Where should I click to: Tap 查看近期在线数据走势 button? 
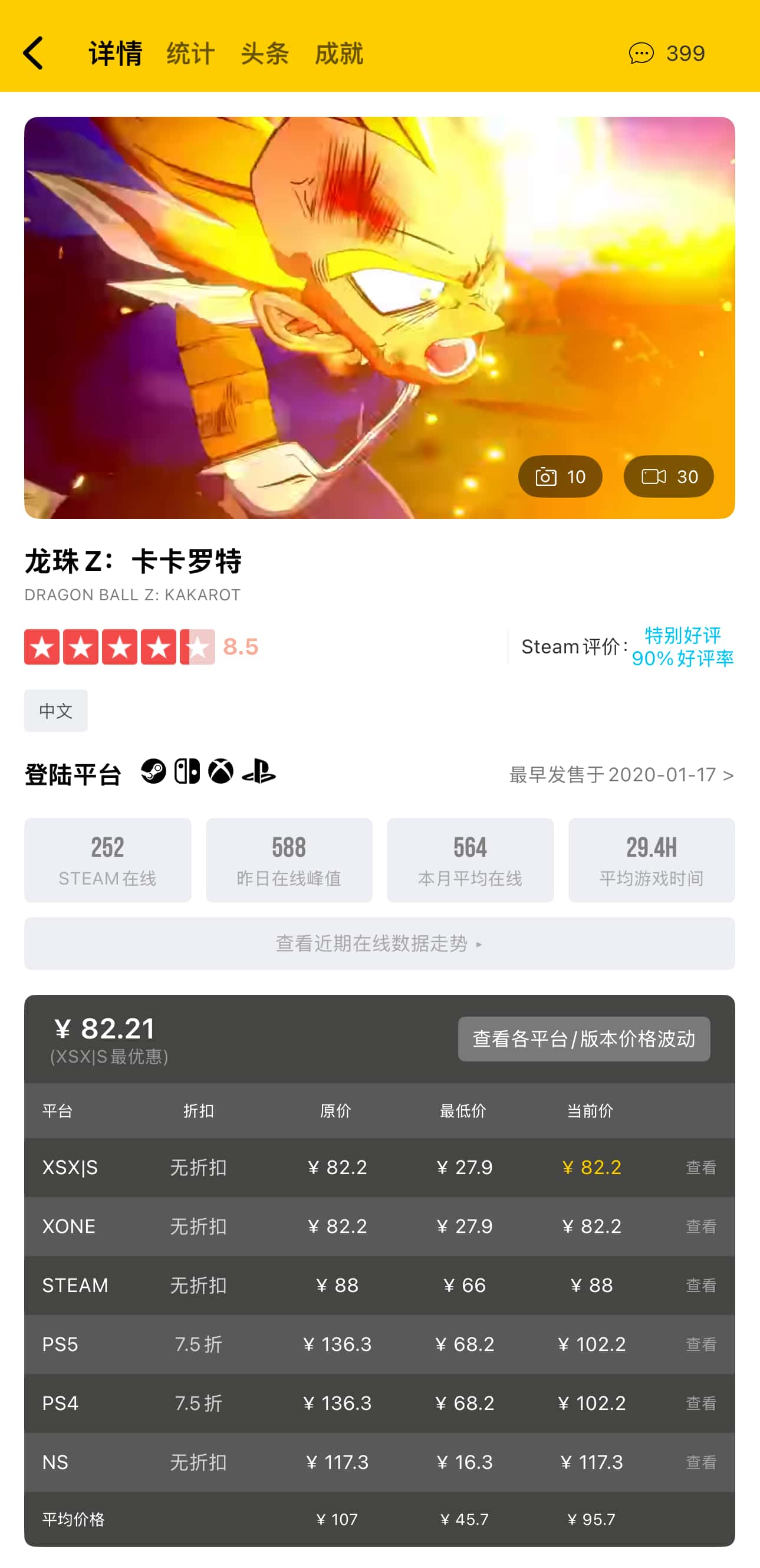[x=379, y=944]
